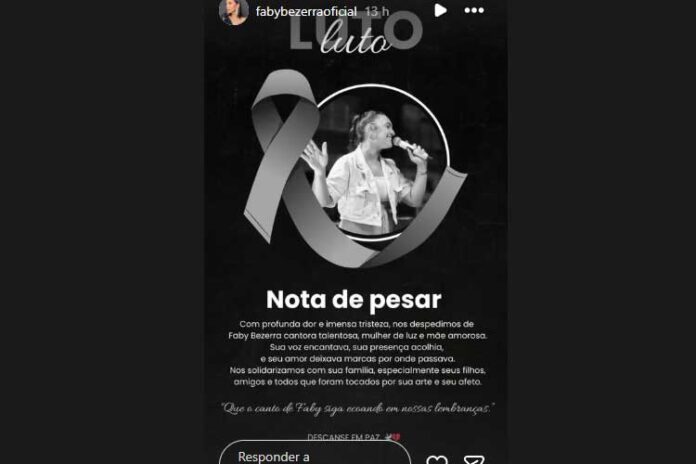
Task: Tap the fabybezerraoficial username
Action: click(306, 11)
